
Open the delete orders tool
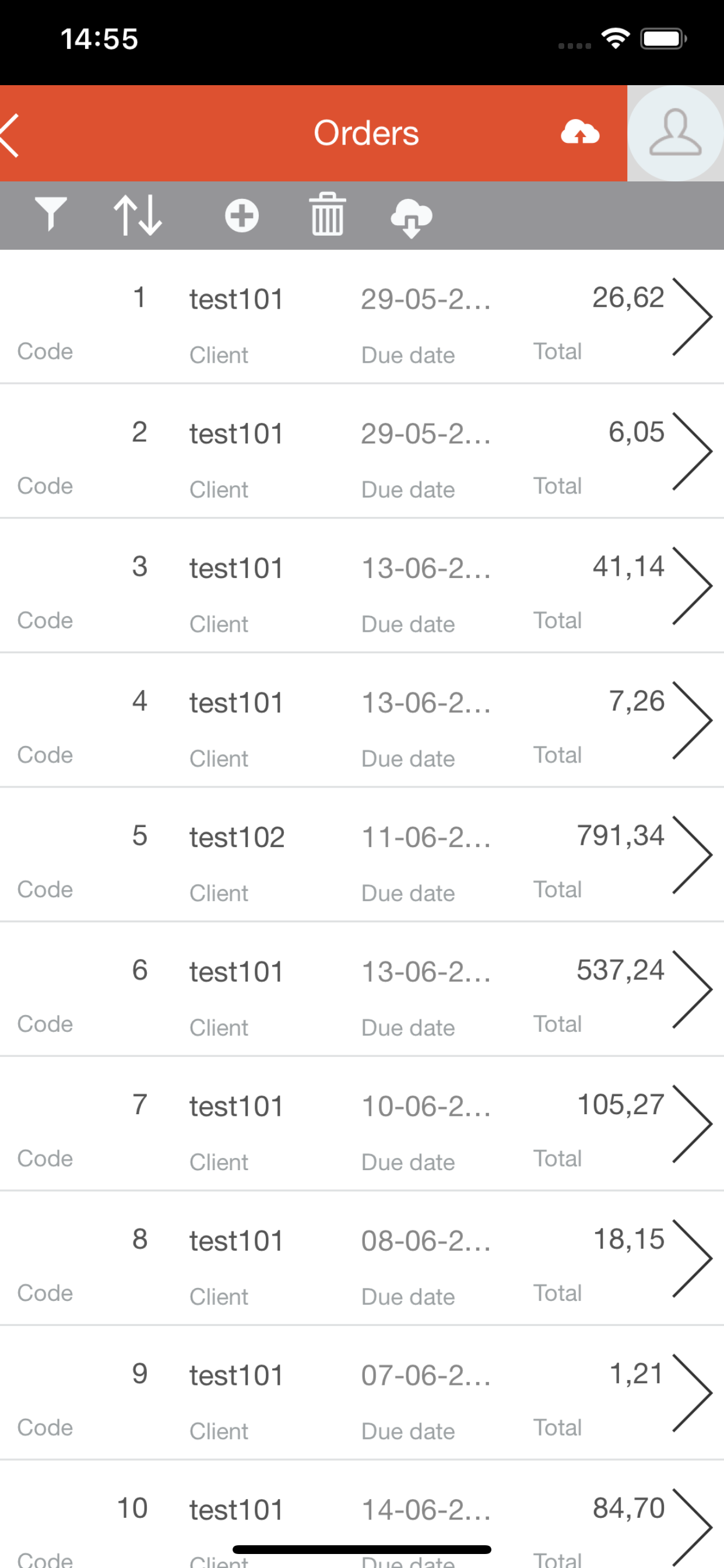326,215
